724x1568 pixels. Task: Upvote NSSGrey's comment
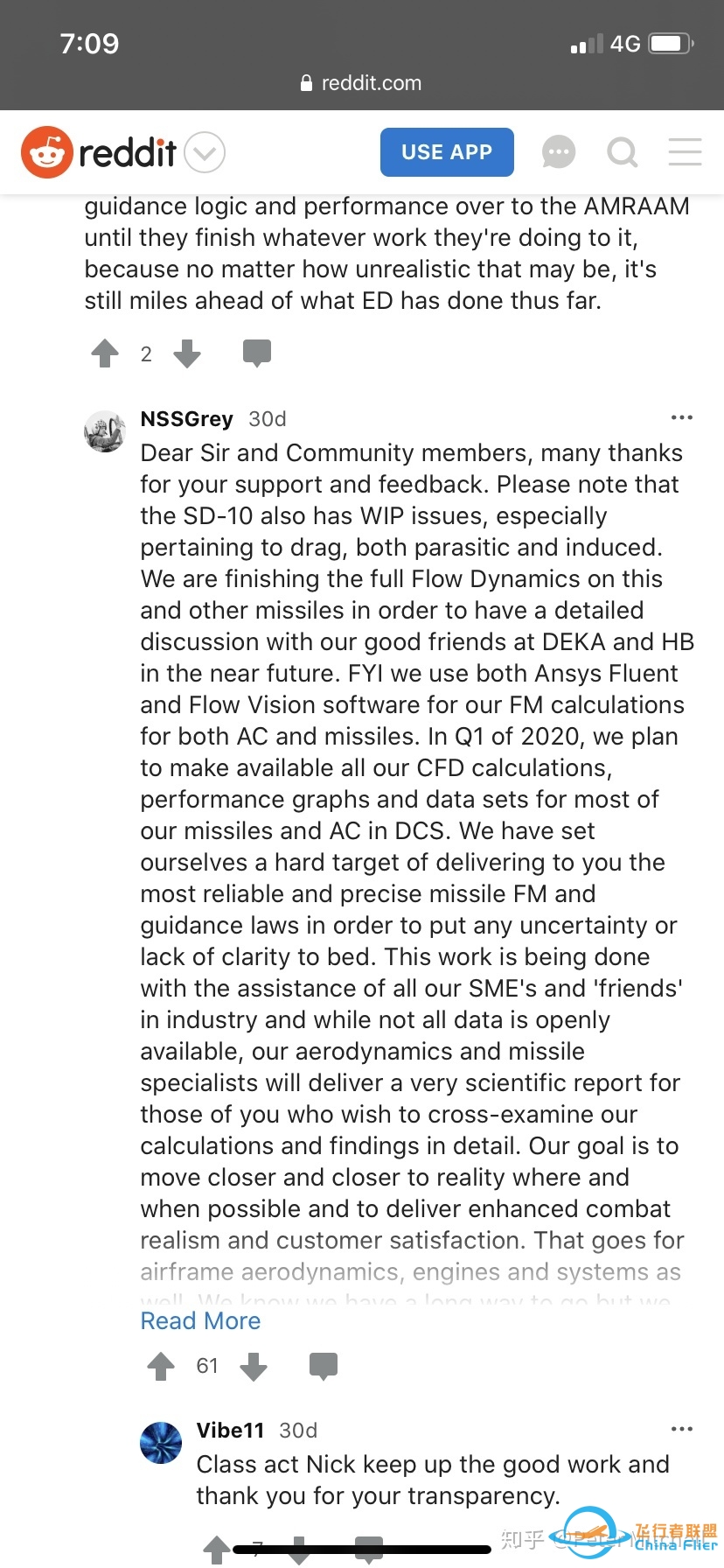point(161,1366)
